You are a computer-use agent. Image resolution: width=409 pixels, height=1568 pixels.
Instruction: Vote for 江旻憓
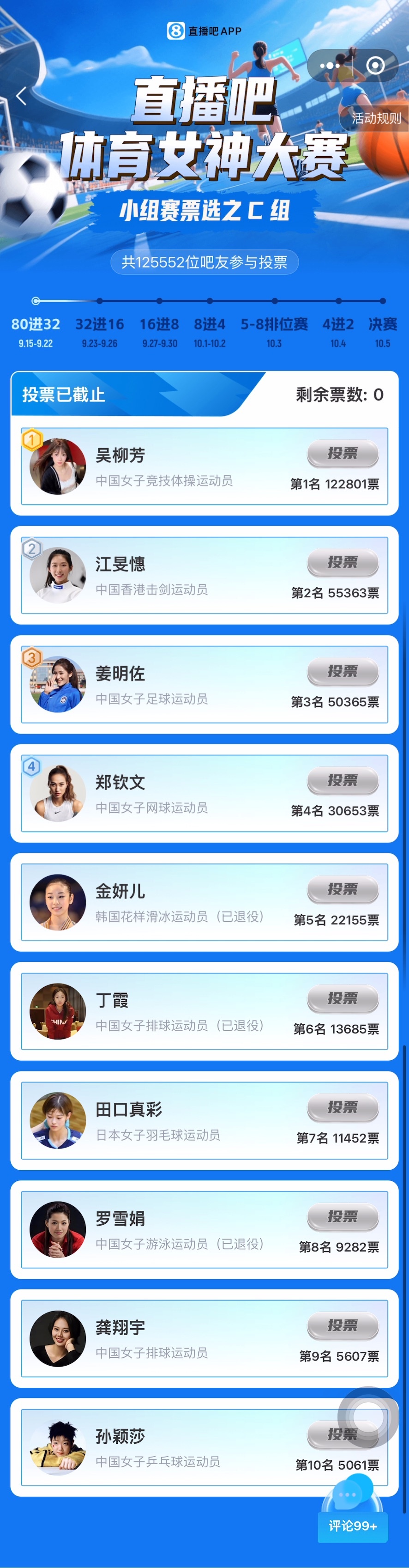[343, 562]
